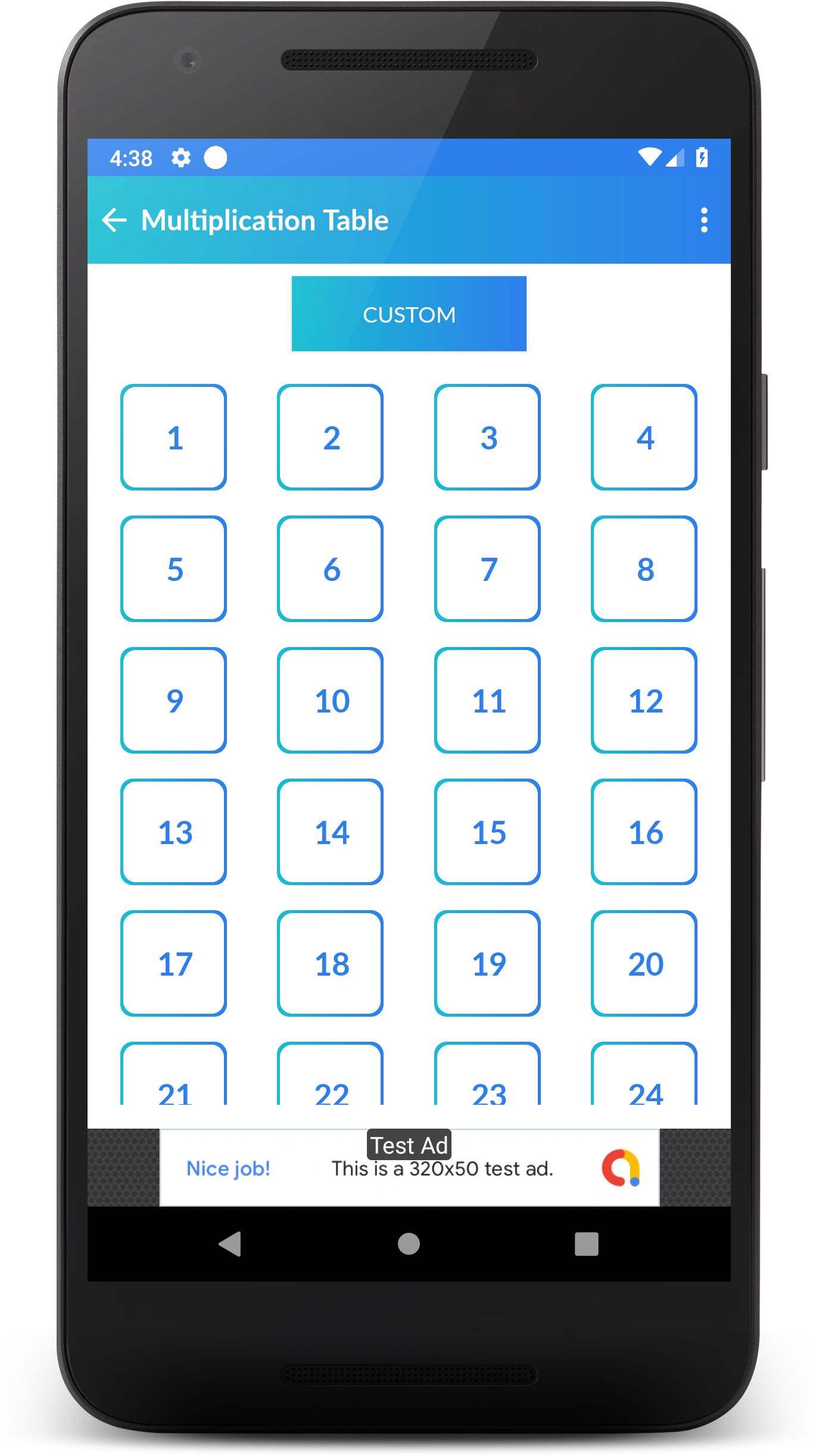Go back using the app bar arrow
This screenshot has width=816, height=1456.
tap(114, 220)
